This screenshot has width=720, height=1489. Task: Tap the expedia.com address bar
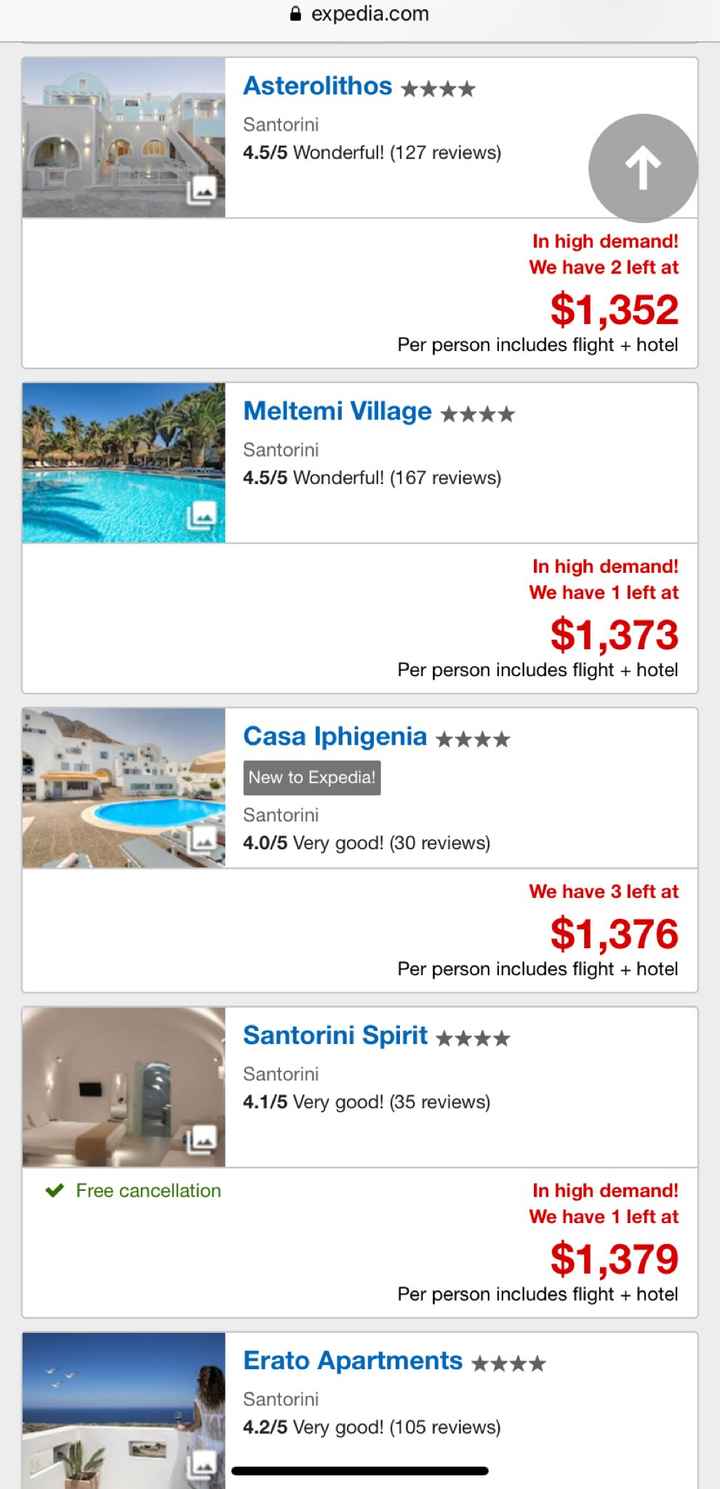point(370,13)
